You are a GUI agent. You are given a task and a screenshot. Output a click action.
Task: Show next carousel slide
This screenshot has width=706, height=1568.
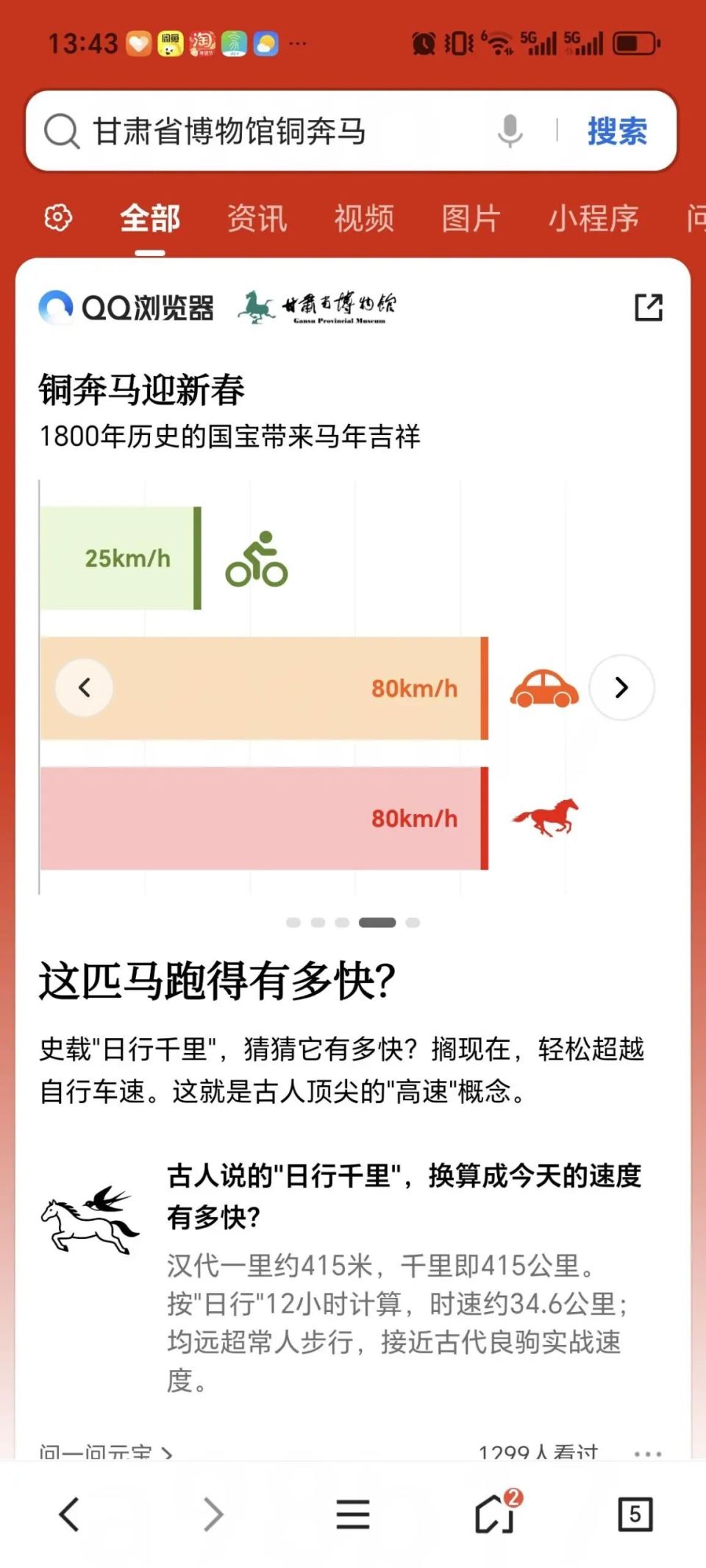tap(621, 688)
